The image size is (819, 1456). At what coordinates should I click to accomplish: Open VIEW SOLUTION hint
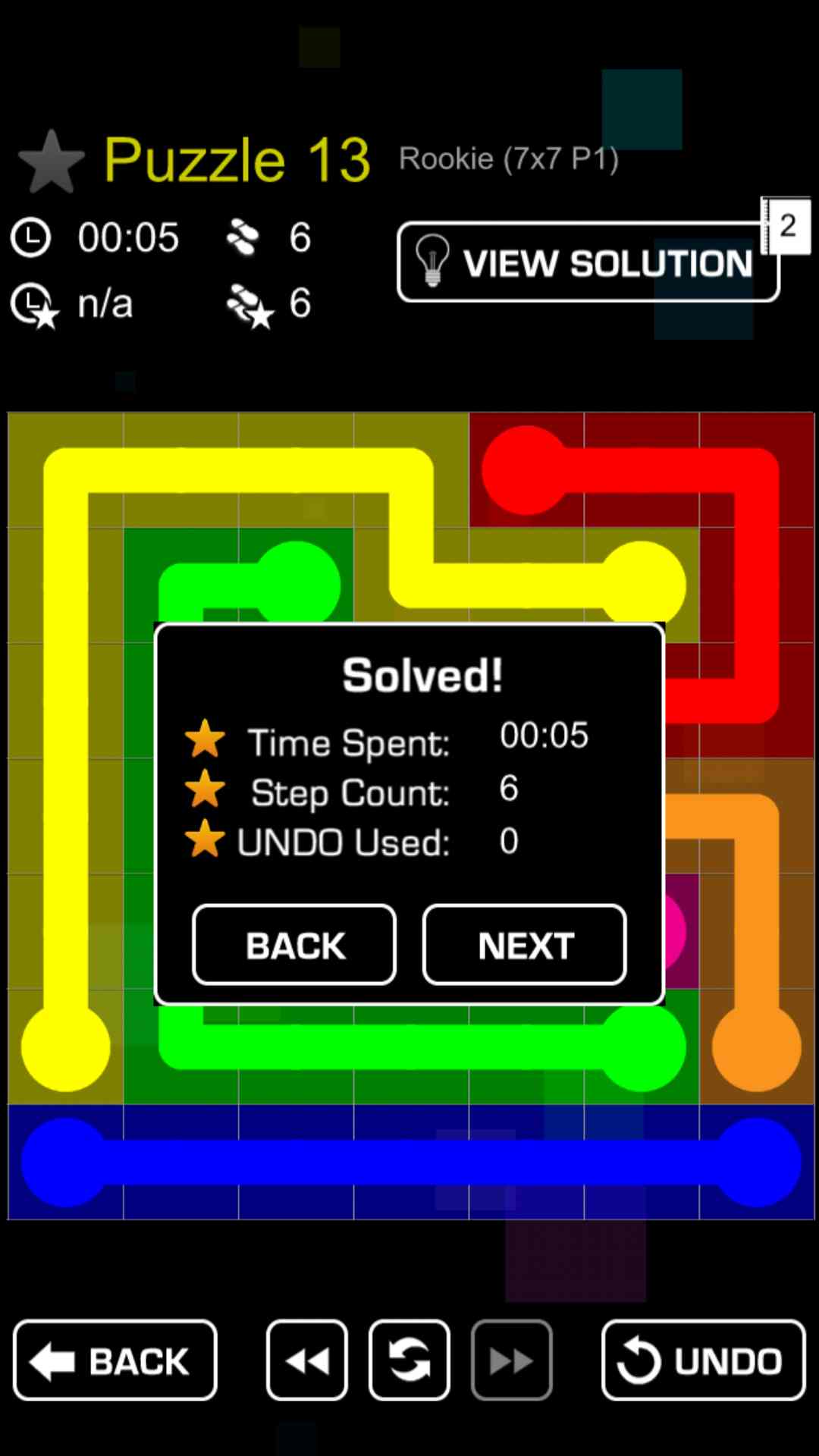tap(588, 262)
